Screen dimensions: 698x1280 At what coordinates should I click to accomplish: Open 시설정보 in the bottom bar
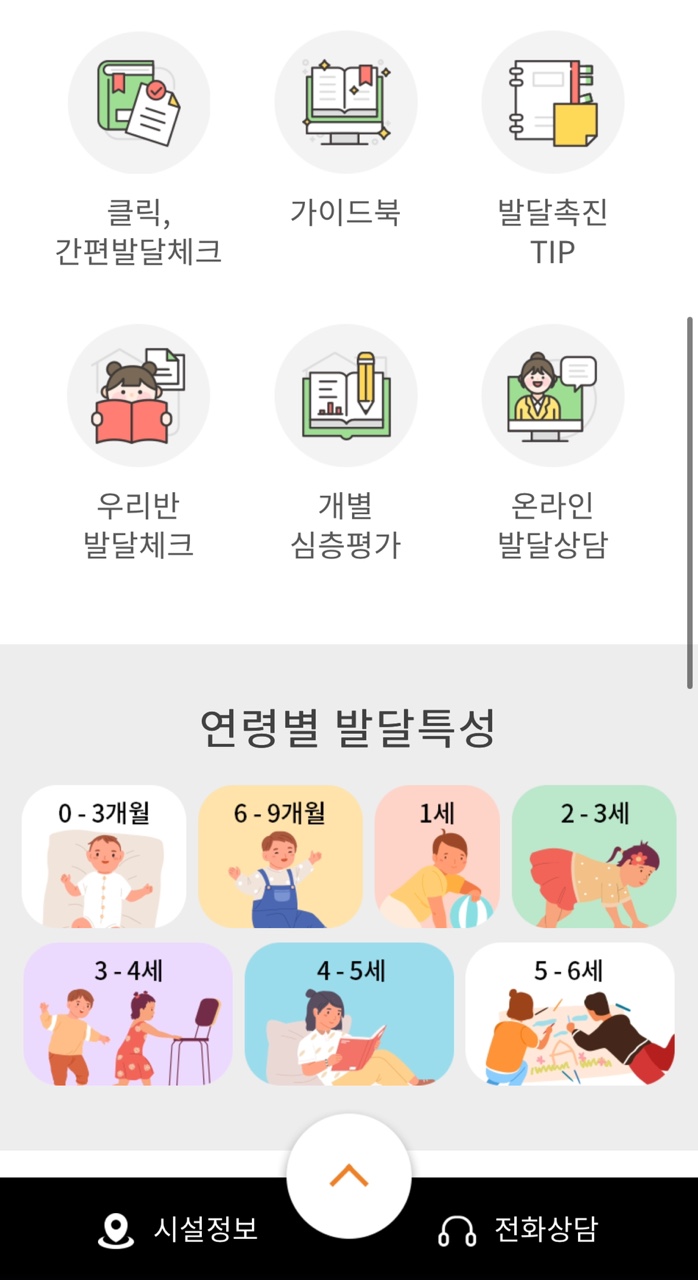[178, 1229]
